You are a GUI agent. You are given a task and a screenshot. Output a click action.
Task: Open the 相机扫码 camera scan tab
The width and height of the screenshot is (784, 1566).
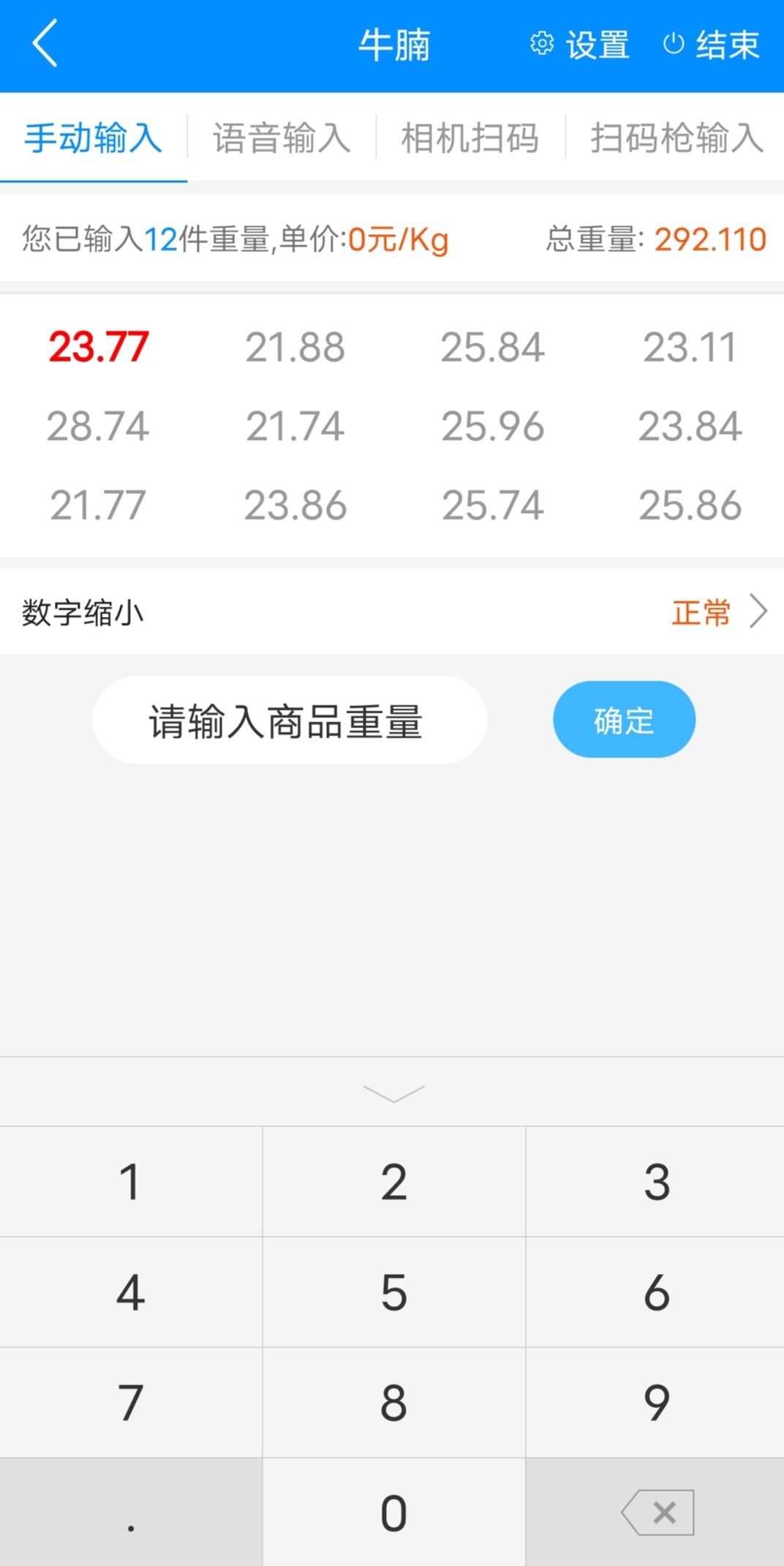469,139
